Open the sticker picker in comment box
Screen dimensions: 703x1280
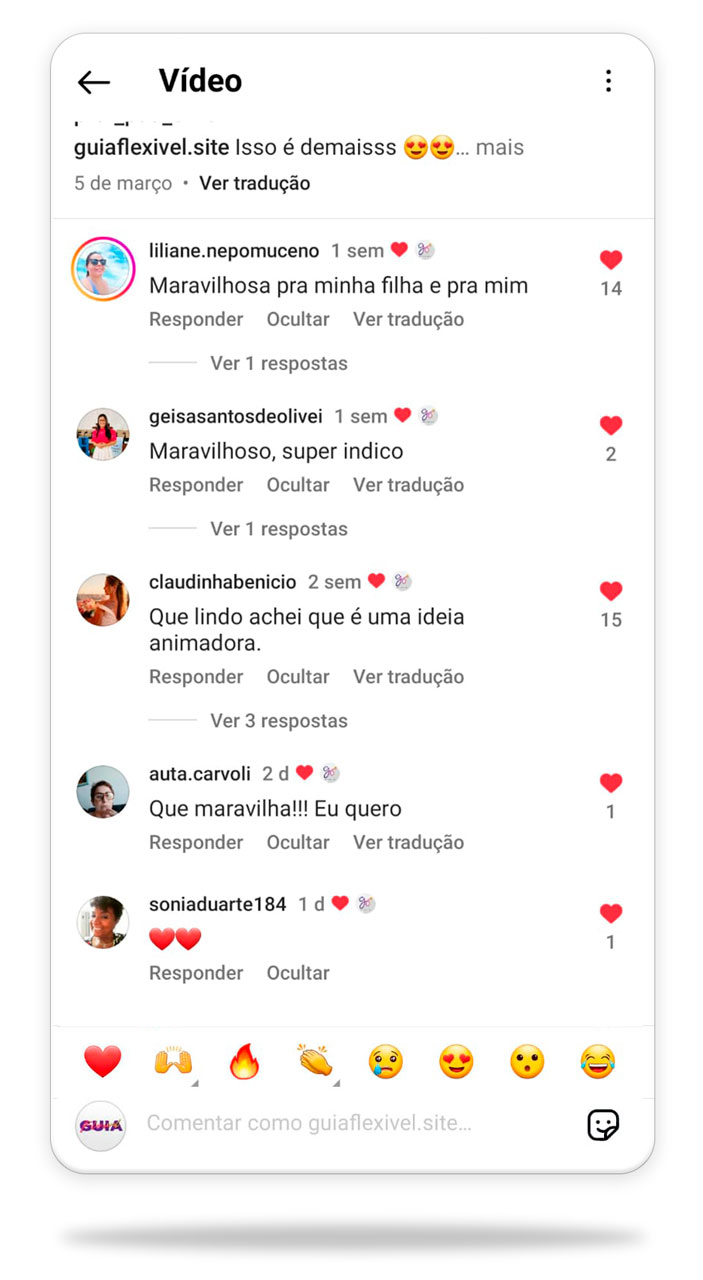603,1124
